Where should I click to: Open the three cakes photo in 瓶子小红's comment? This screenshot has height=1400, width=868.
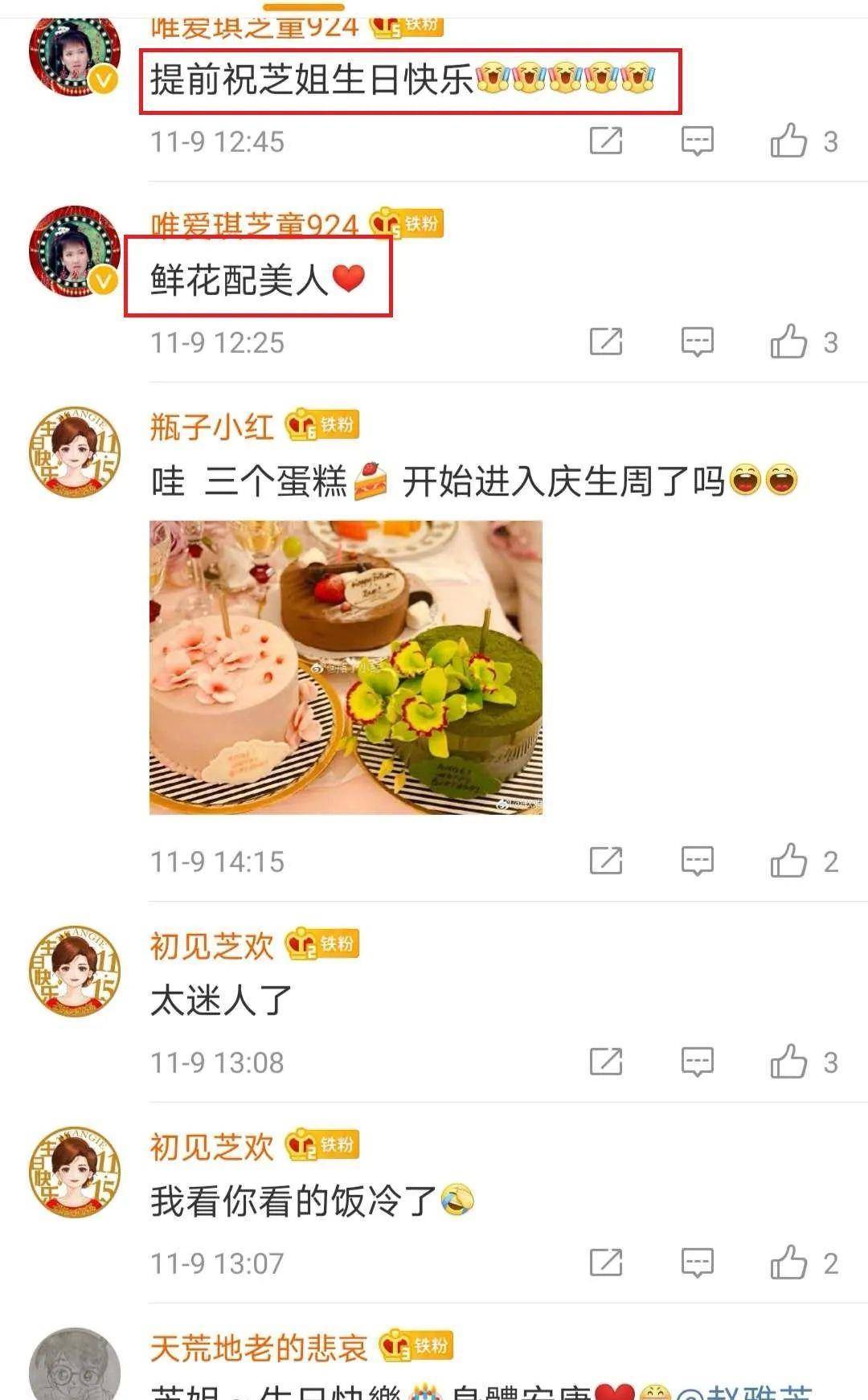click(346, 667)
